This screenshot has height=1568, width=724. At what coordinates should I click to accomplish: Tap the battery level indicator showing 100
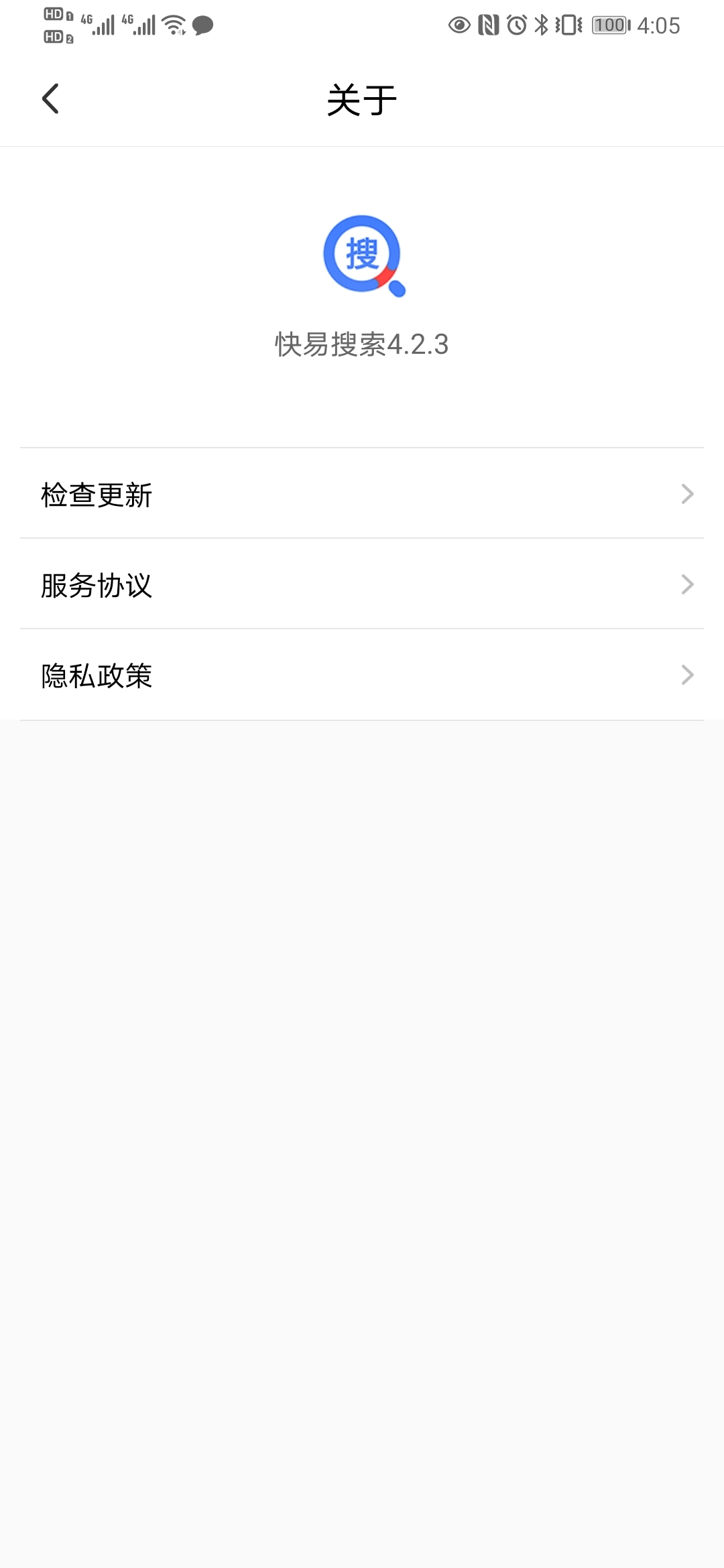[x=609, y=25]
